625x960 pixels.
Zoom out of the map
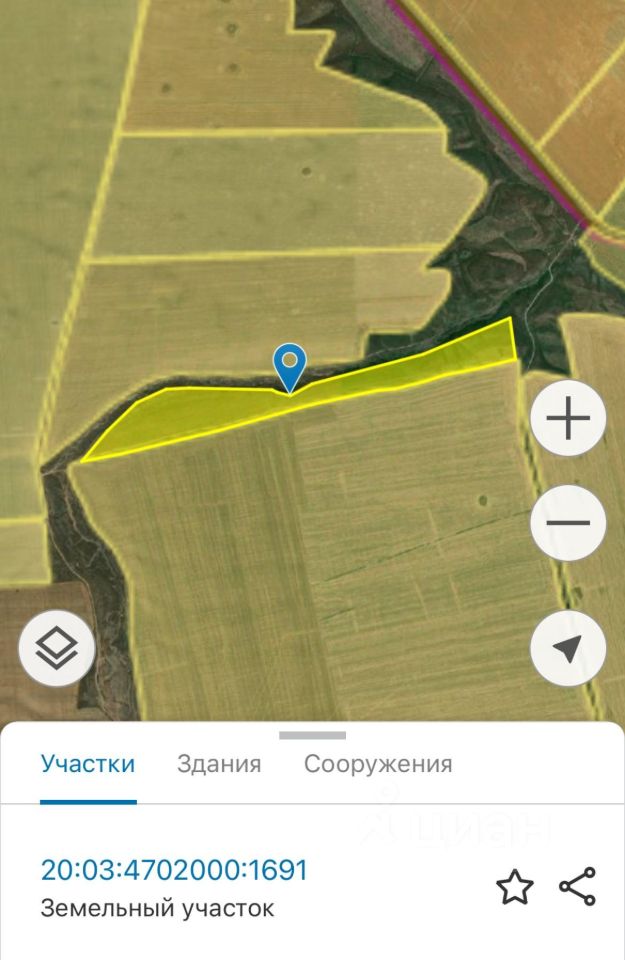[x=568, y=523]
